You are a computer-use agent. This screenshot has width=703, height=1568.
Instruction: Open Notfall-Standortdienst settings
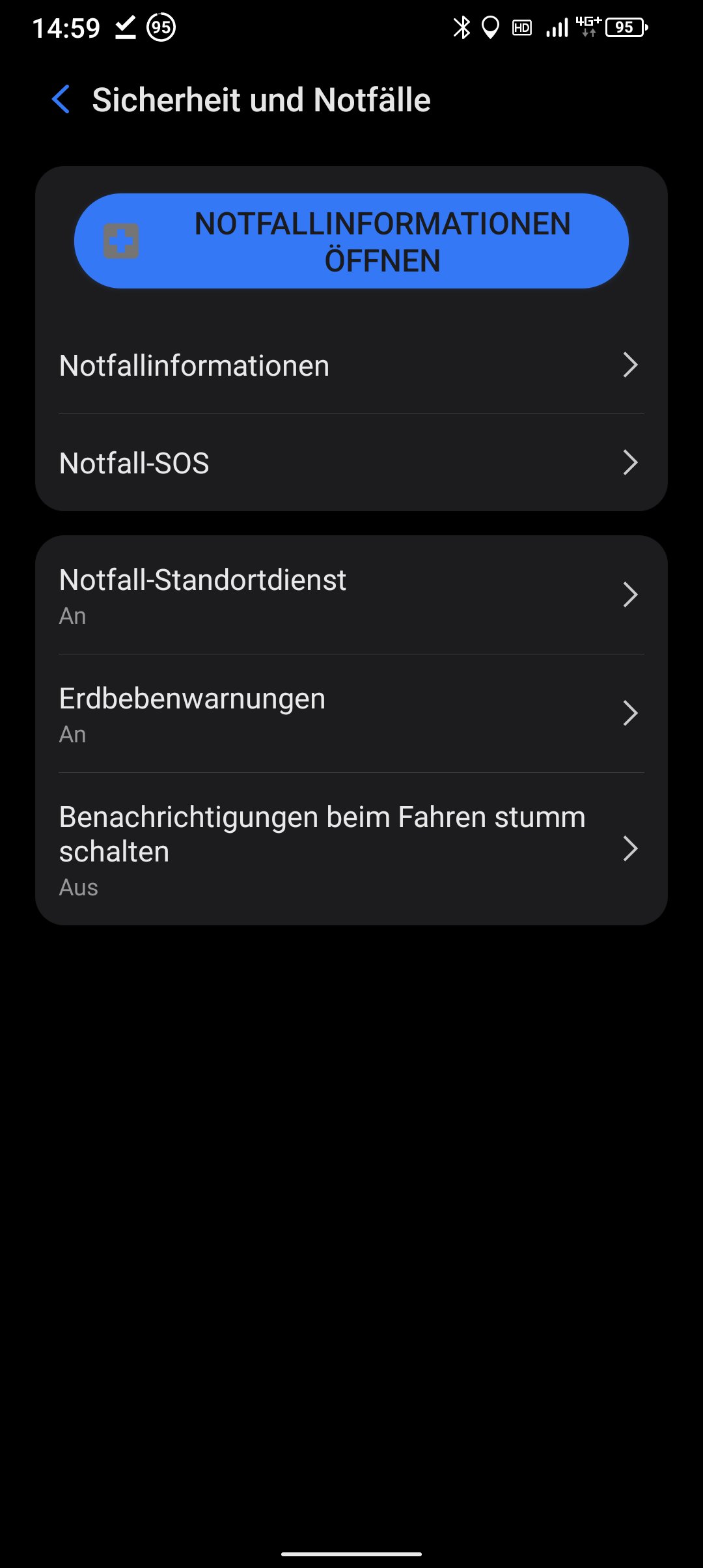point(351,595)
